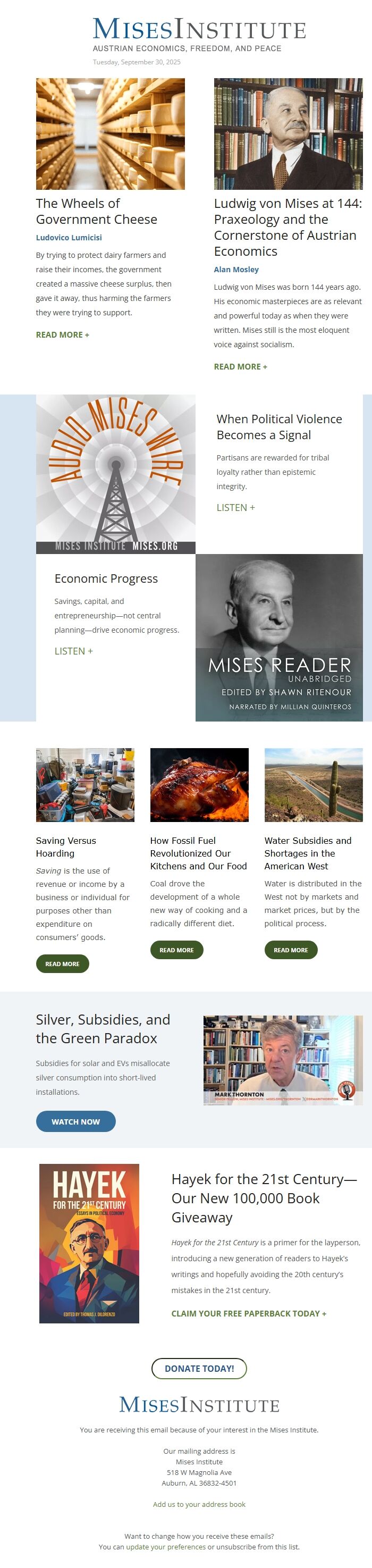
Task: Open update your preferences link
Action: [x=166, y=1547]
